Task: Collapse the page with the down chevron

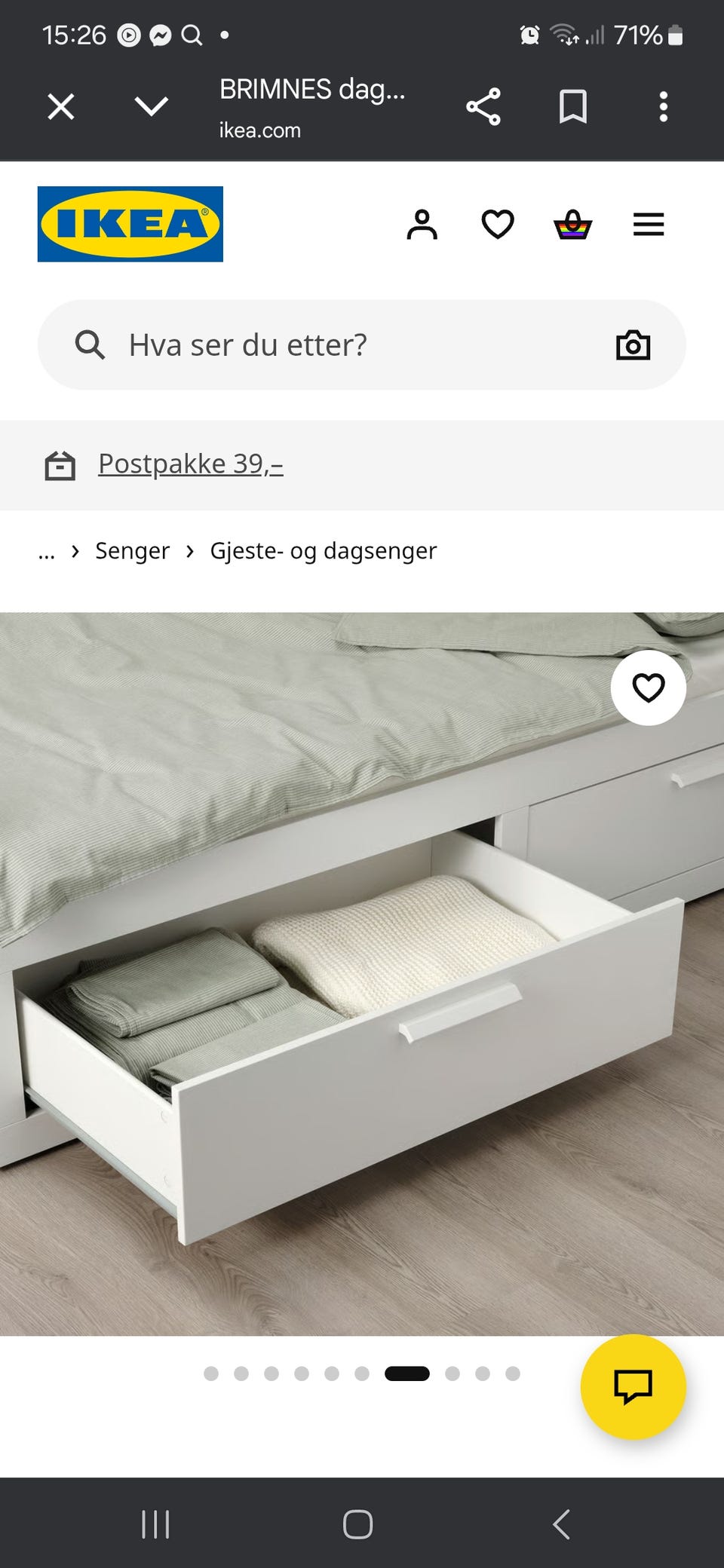Action: pyautogui.click(x=152, y=107)
